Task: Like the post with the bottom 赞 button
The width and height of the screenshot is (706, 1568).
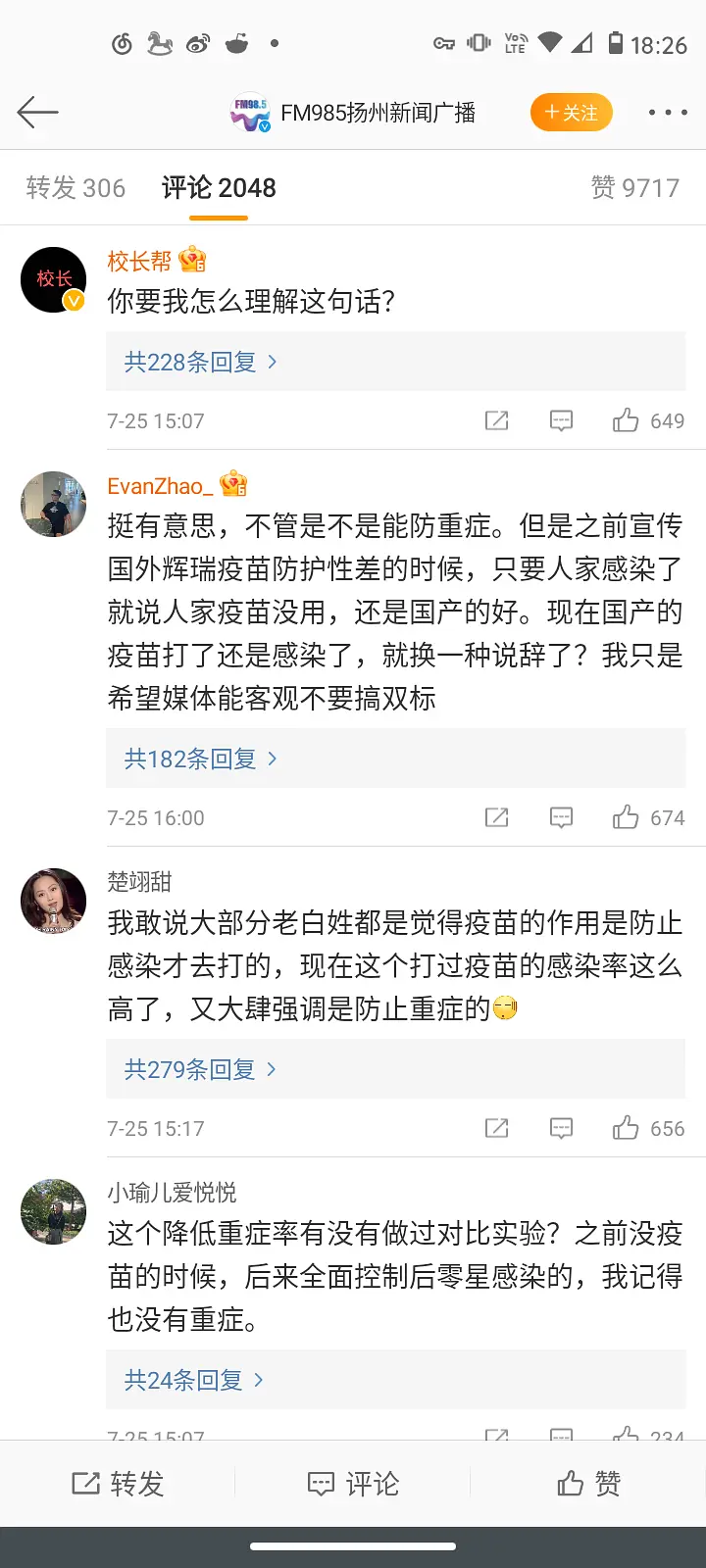Action: click(x=588, y=1484)
